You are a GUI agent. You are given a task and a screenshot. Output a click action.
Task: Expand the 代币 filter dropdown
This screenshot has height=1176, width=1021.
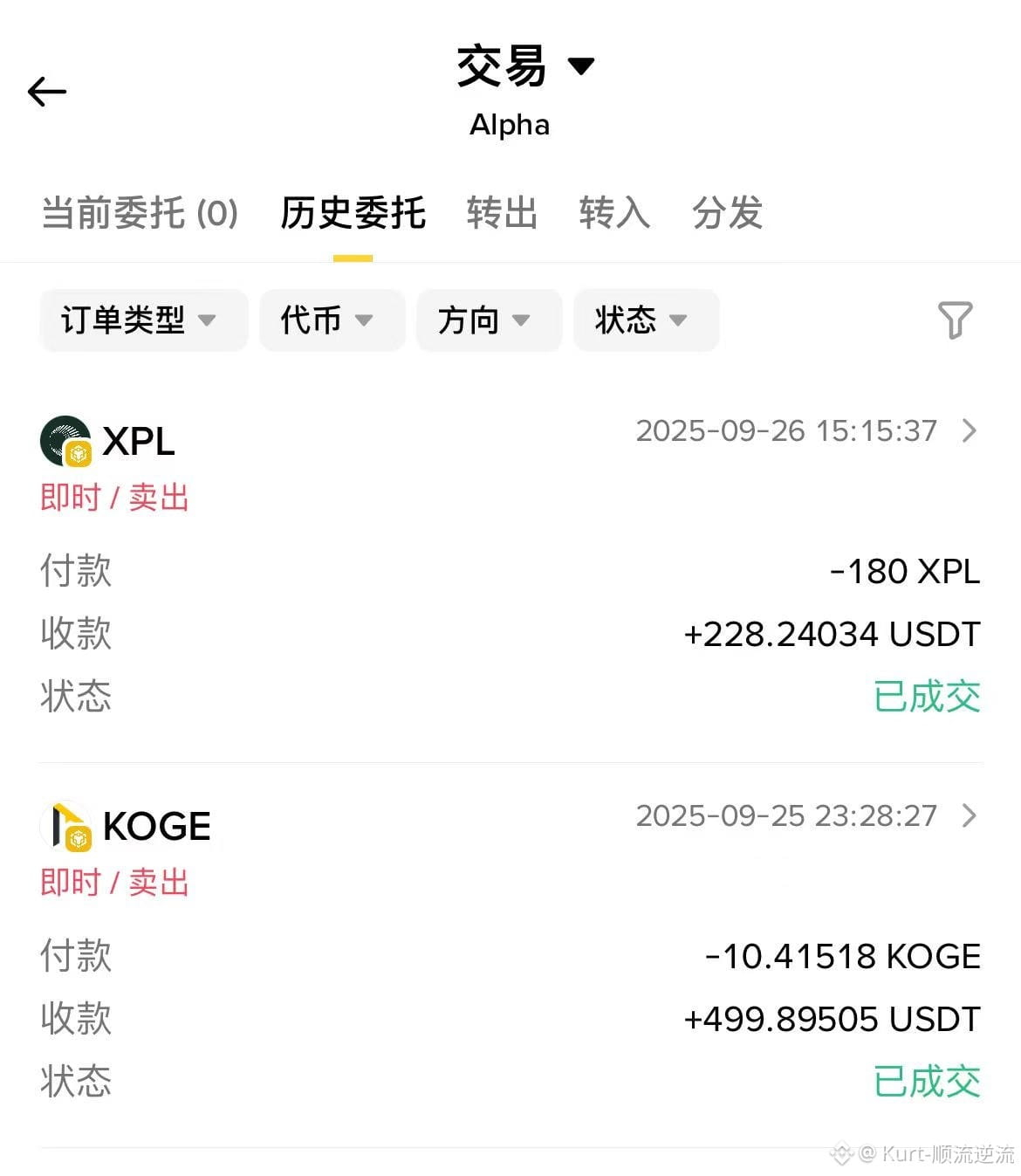pos(332,320)
